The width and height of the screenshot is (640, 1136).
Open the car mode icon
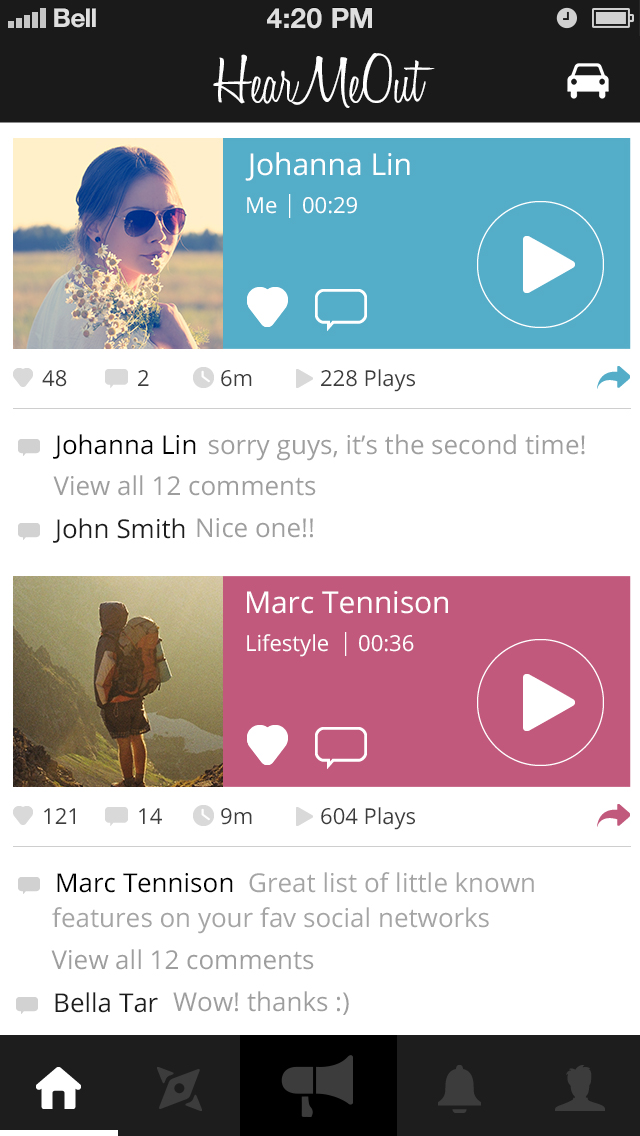(588, 81)
